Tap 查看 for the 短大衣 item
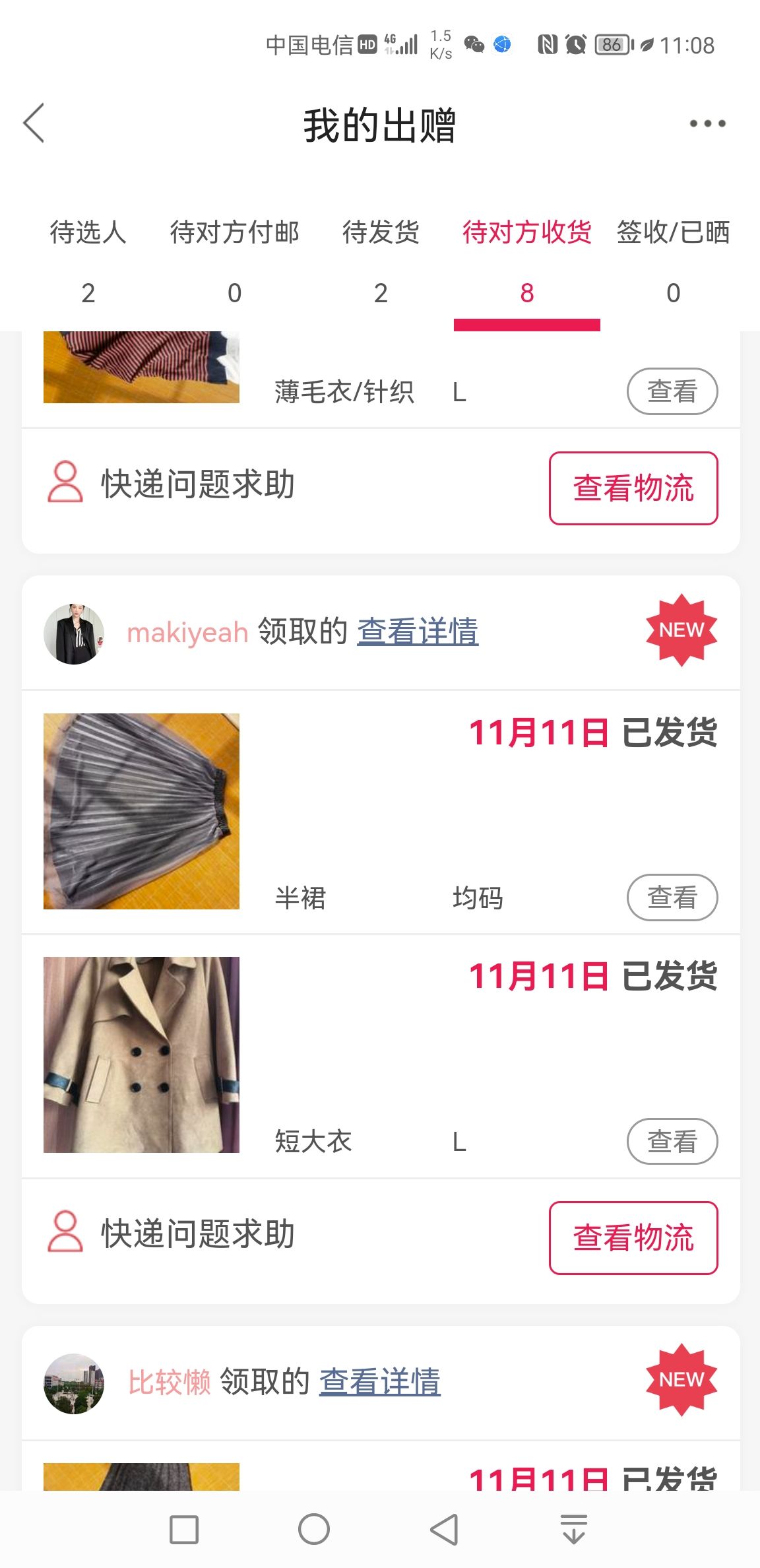This screenshot has width=760, height=1568. pyautogui.click(x=672, y=1141)
